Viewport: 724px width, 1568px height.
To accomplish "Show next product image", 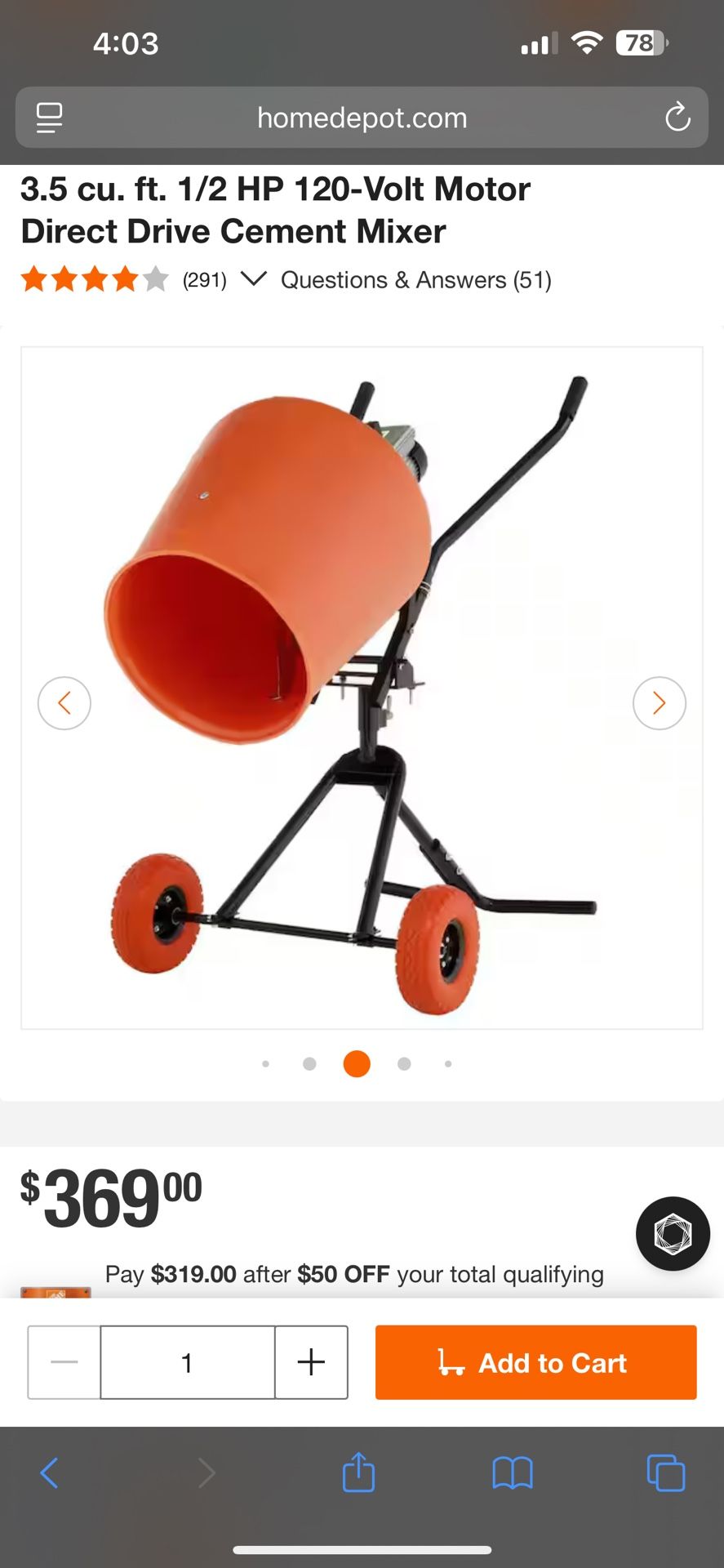I will (x=659, y=702).
